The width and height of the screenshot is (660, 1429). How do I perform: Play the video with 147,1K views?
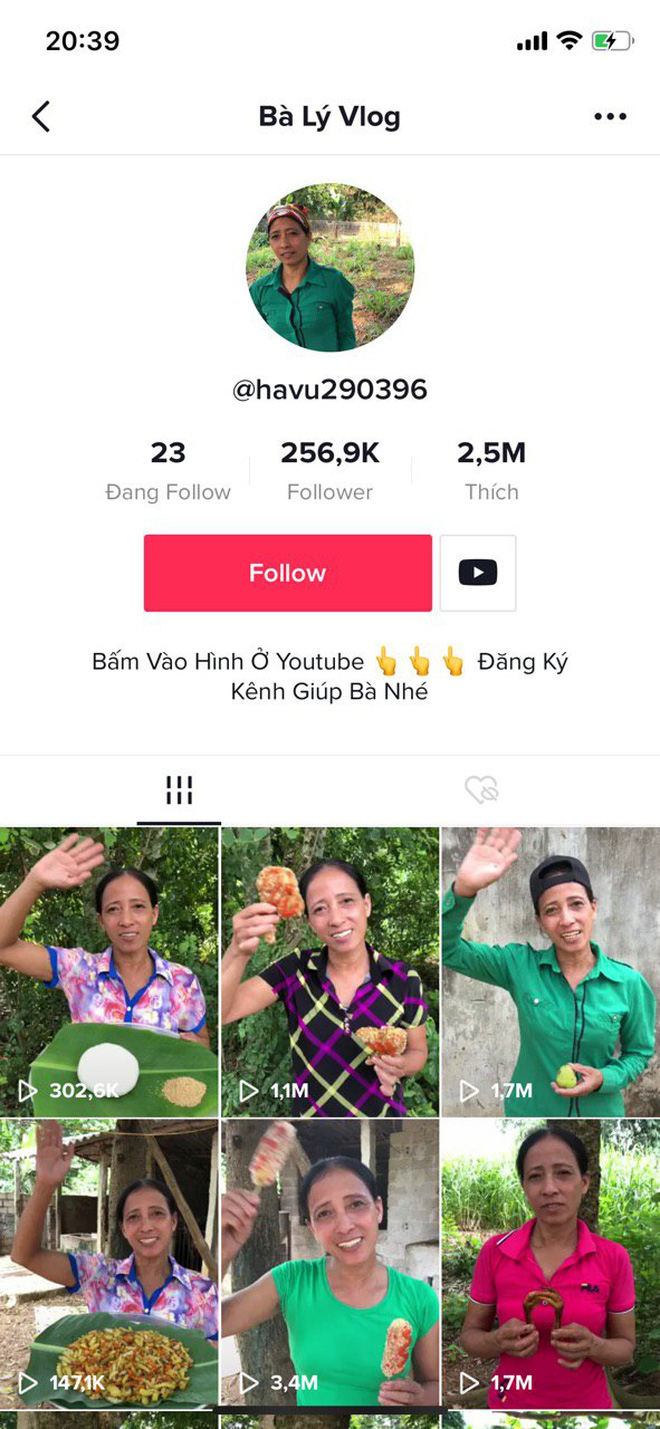coord(109,1262)
